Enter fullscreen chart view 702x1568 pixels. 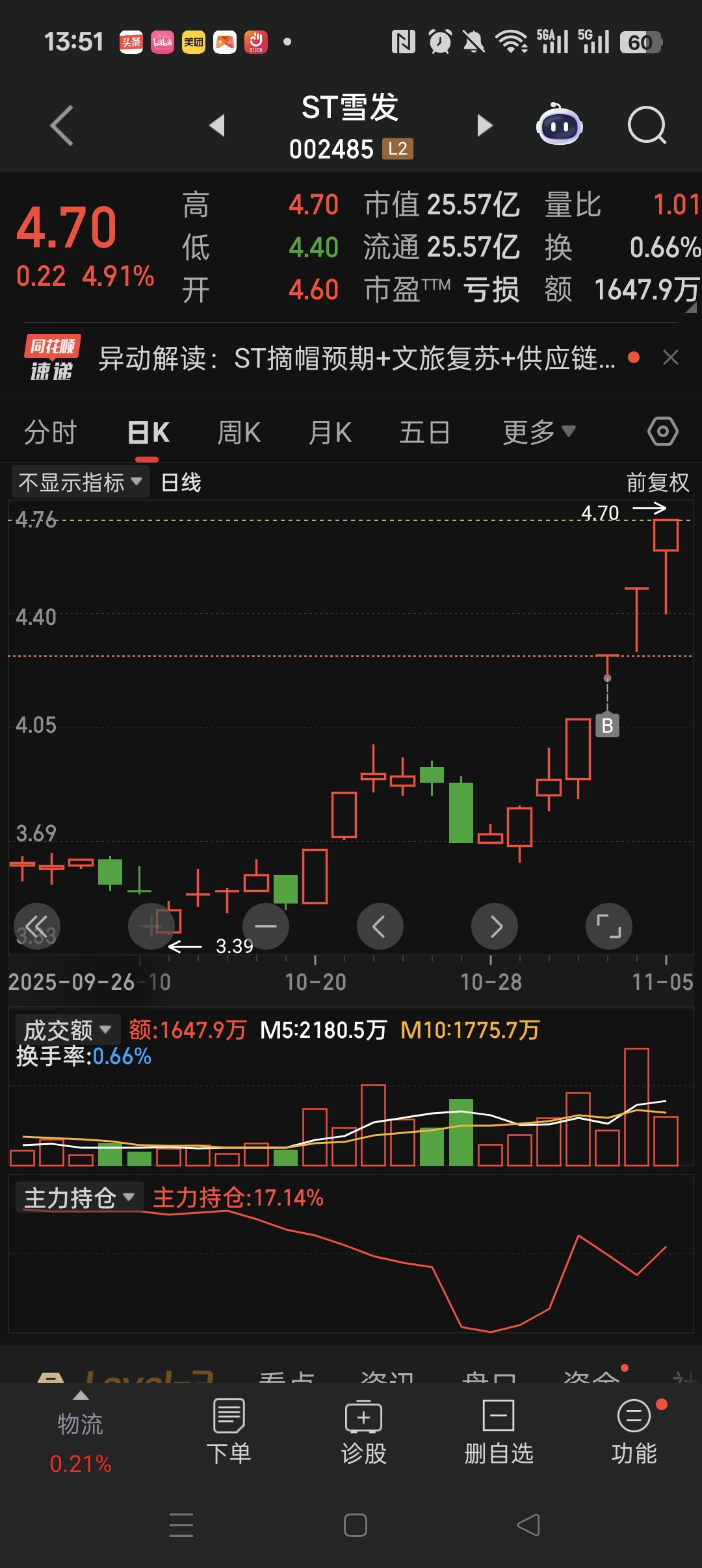pos(608,926)
